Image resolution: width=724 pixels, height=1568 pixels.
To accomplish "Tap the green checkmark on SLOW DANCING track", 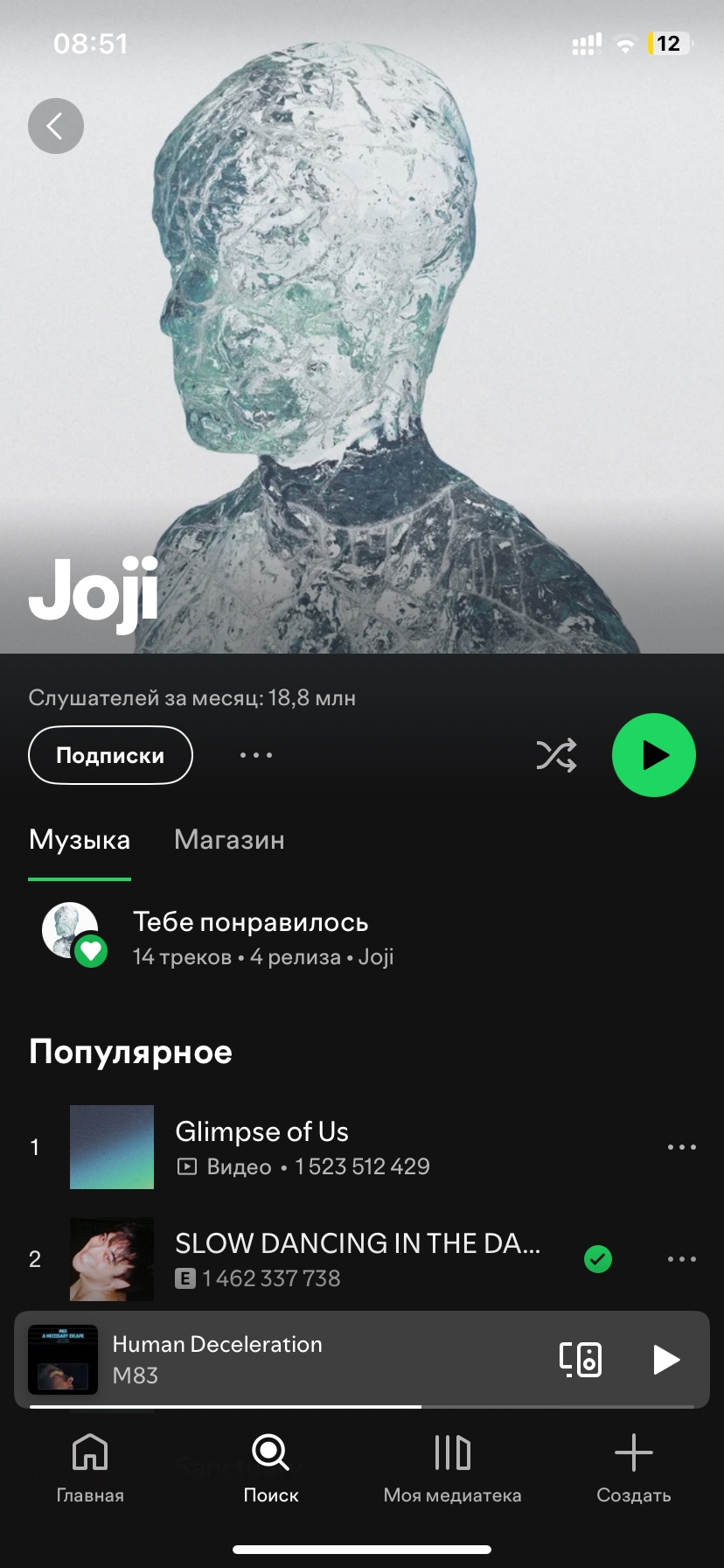I will 598,1259.
